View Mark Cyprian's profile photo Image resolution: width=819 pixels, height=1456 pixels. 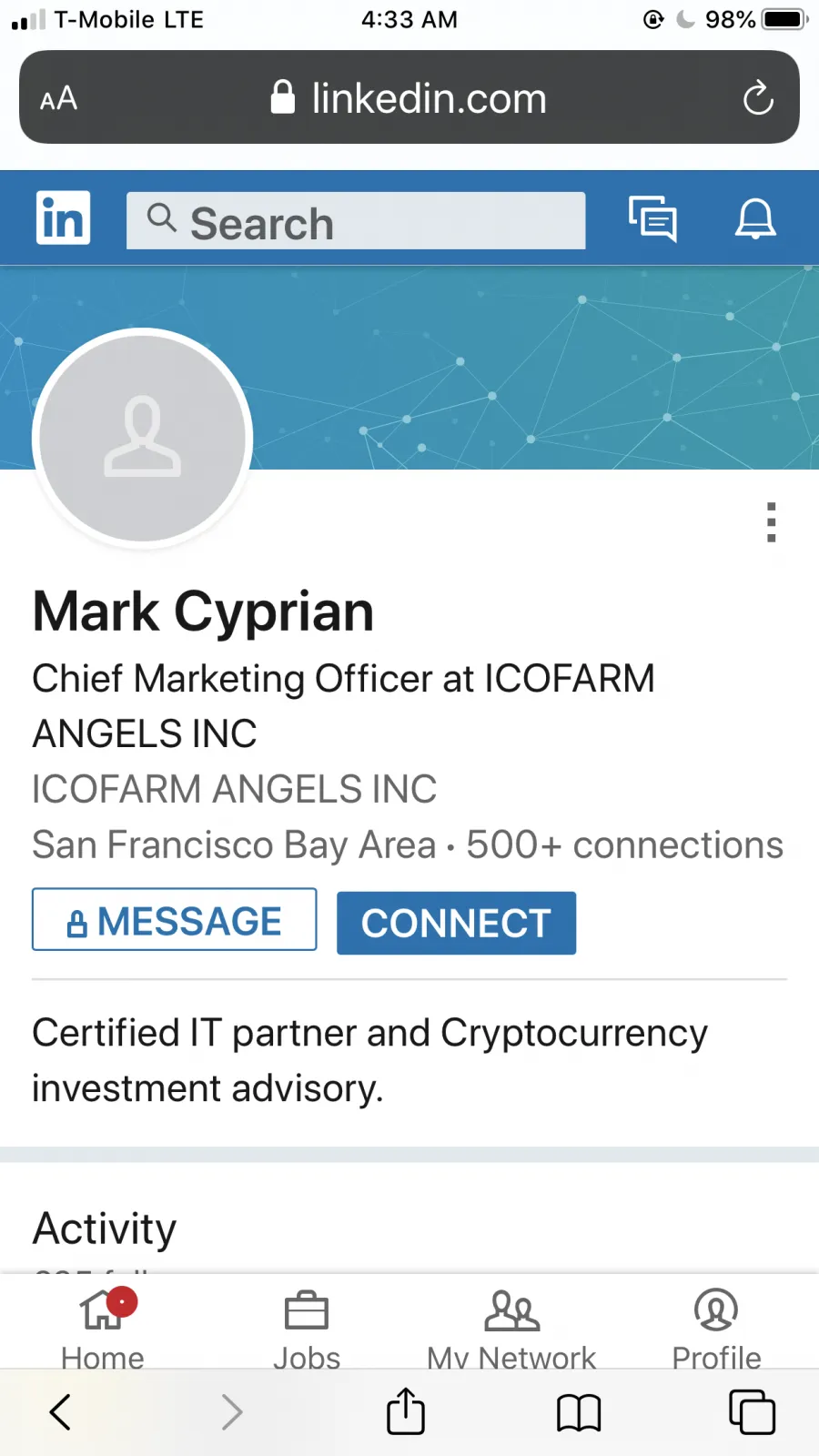(143, 439)
